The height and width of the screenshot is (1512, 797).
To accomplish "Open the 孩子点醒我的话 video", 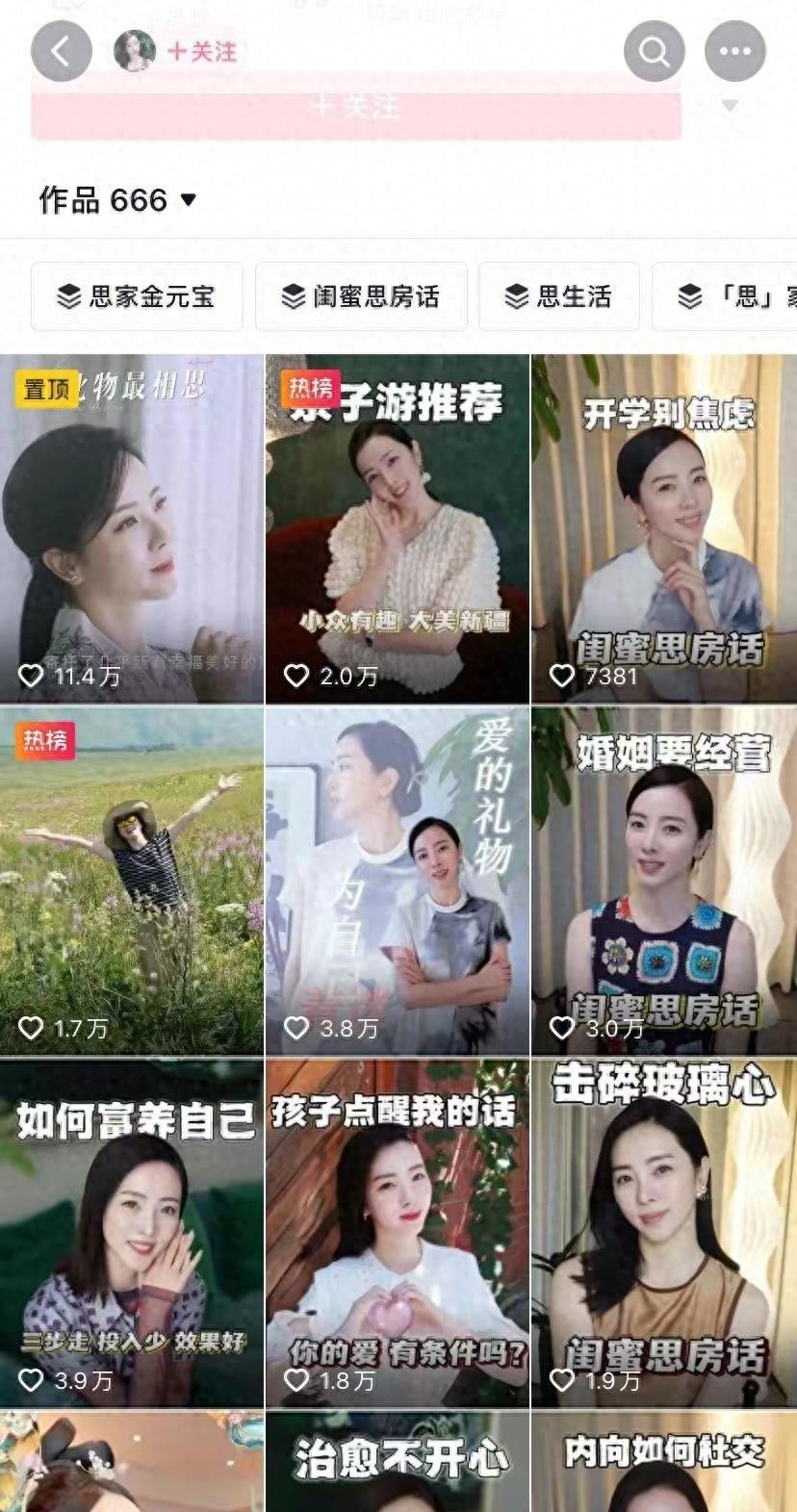I will click(x=398, y=1233).
